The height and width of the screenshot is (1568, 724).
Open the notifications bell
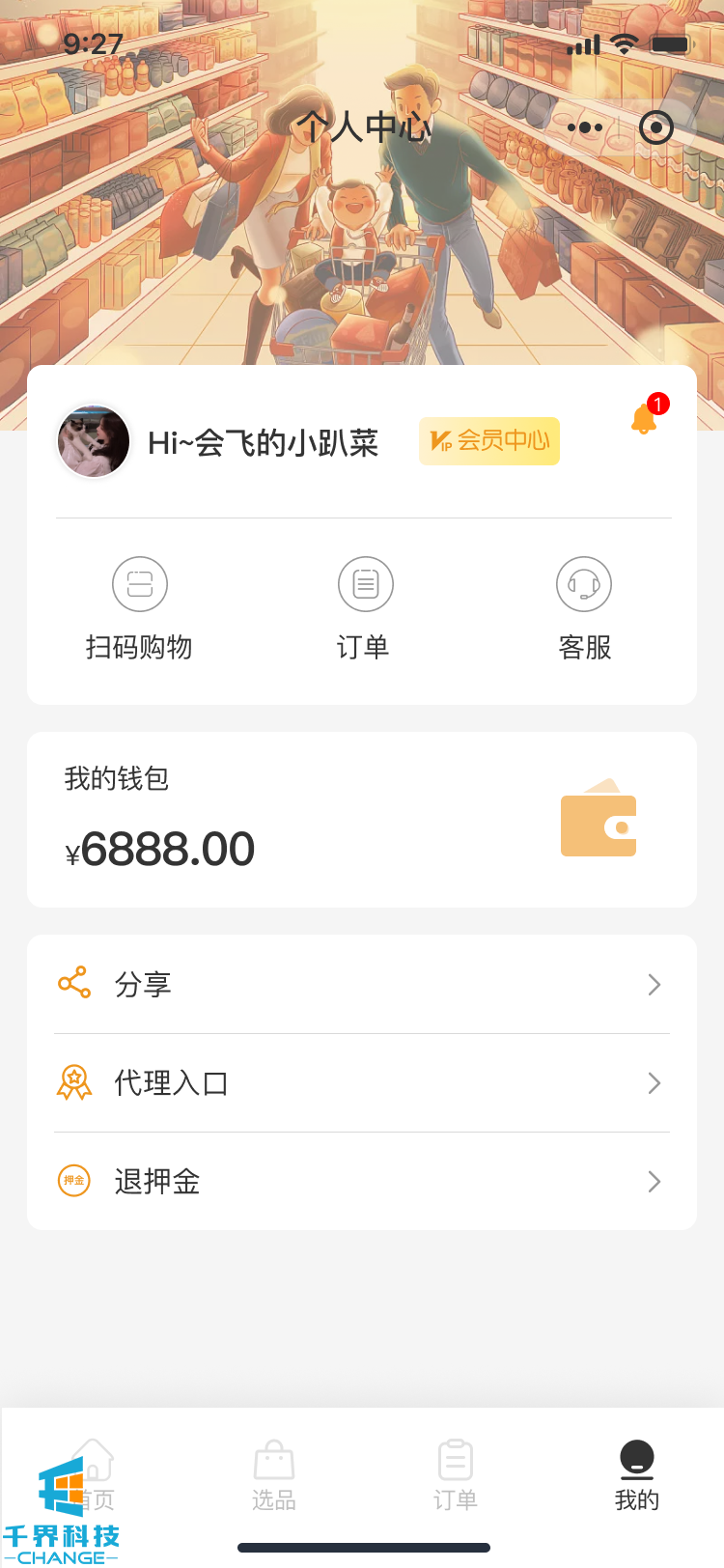coord(645,419)
